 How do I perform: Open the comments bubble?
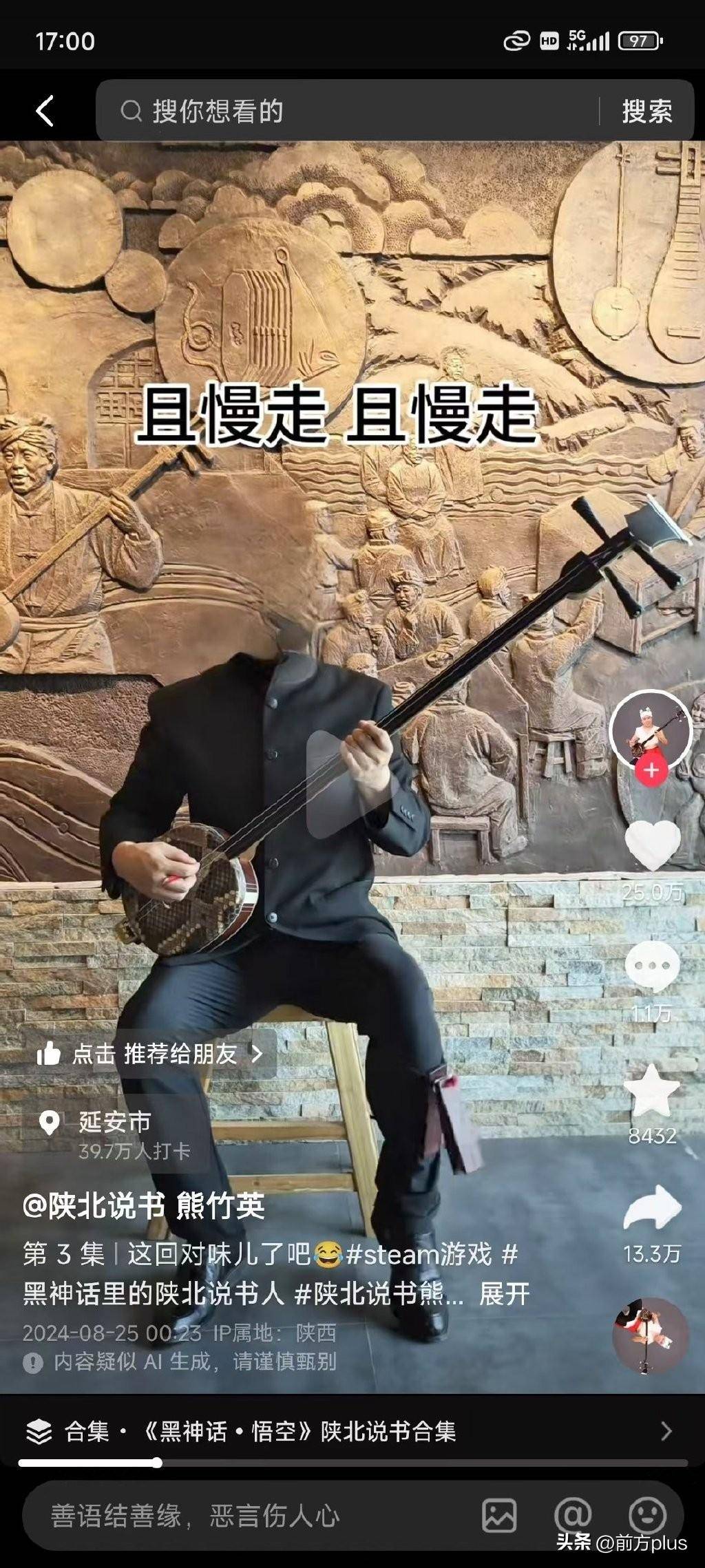point(651,966)
